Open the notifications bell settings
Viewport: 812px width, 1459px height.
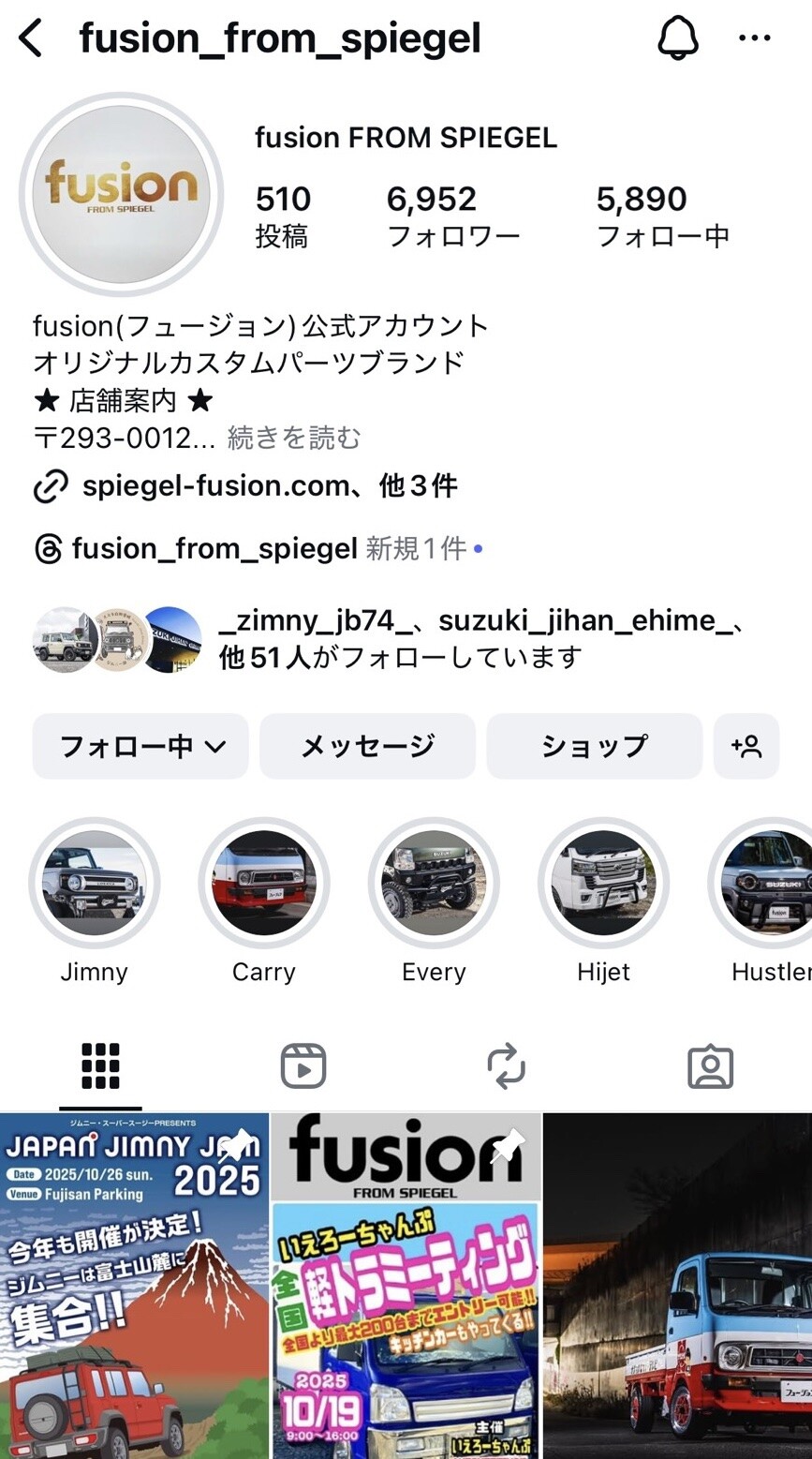click(678, 39)
